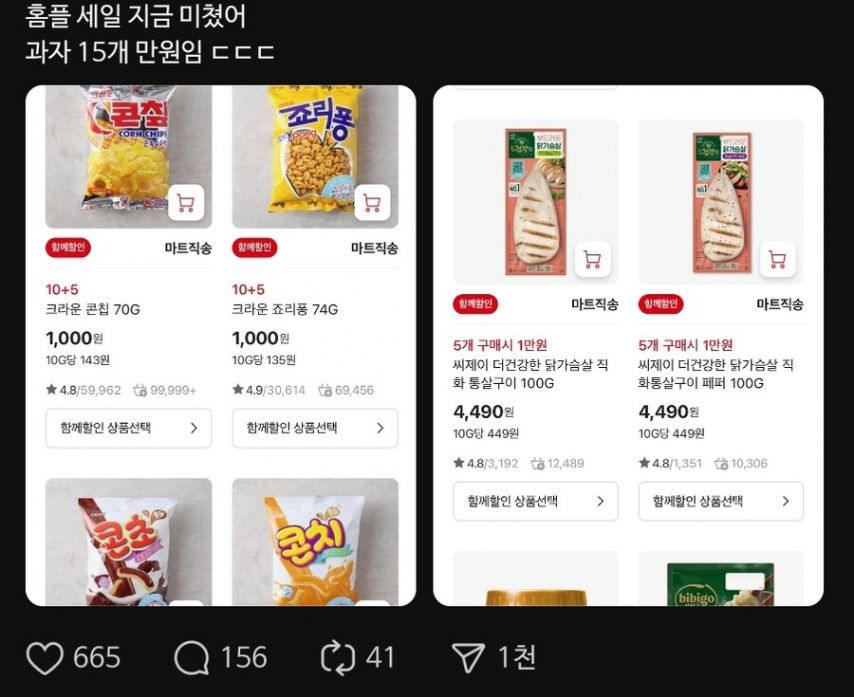Open the comments on this post
The image size is (854, 697).
[x=191, y=658]
